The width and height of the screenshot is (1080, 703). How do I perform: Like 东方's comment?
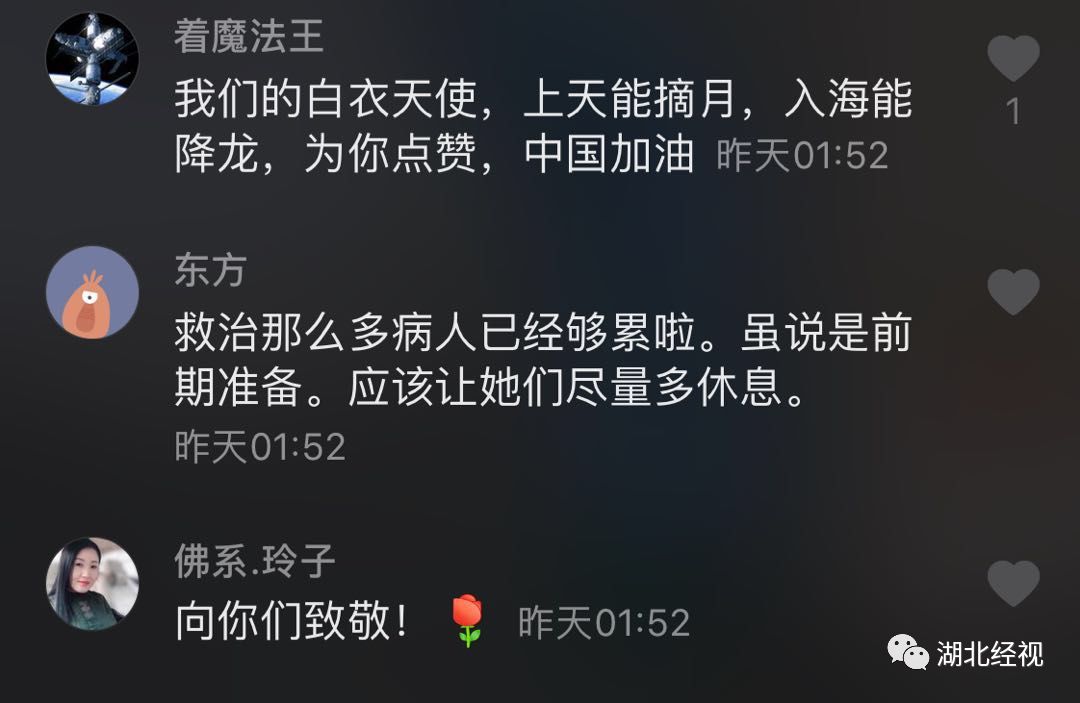(1013, 291)
